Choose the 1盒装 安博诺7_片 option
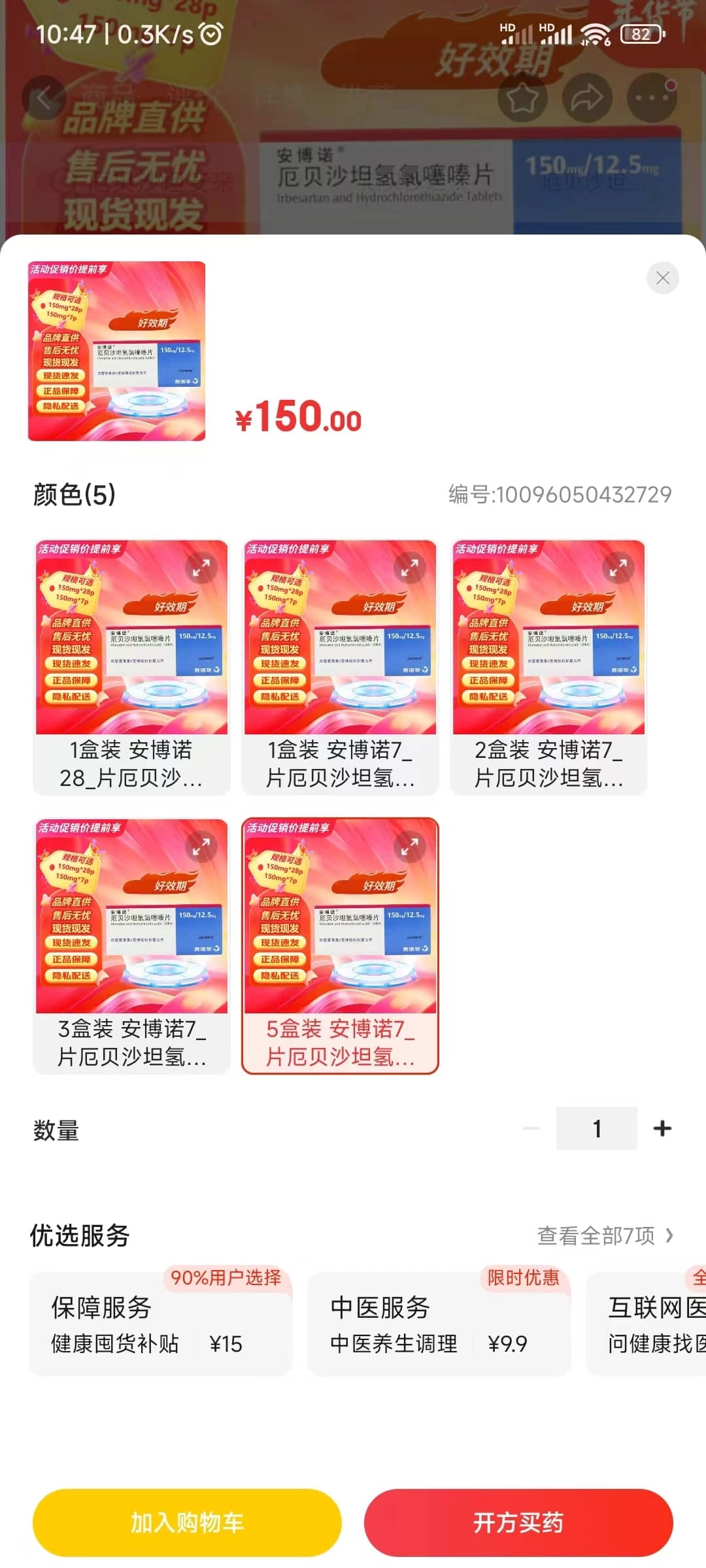The image size is (706, 1568). [x=340, y=667]
